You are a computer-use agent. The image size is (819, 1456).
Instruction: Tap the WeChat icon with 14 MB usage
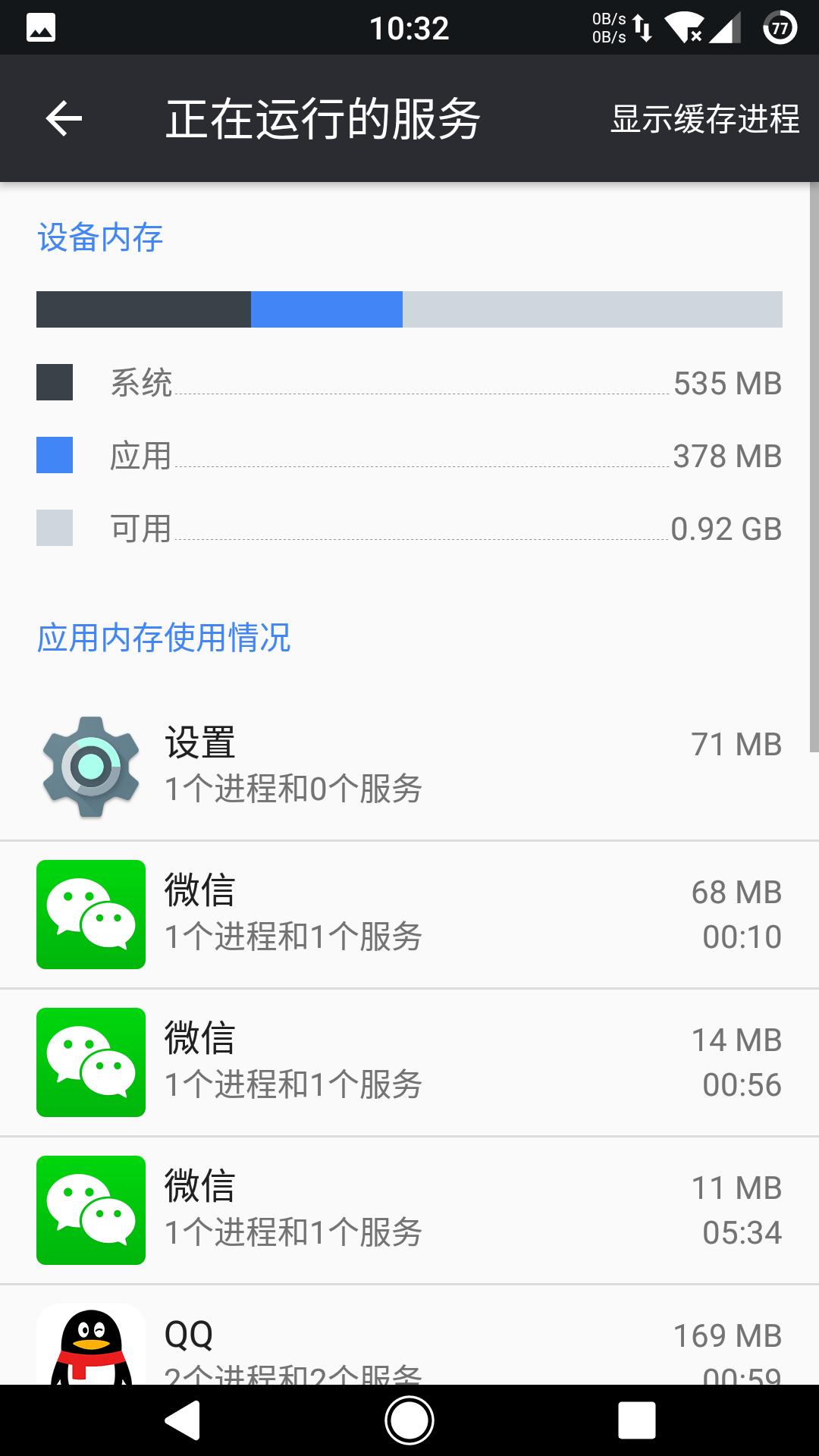pos(90,1062)
